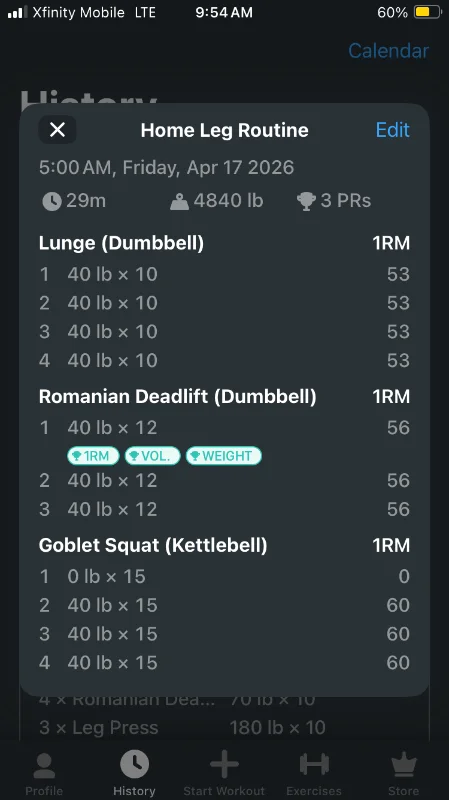
Task: Open Romanian Deadlift (Dumbbell) exercise details
Action: 178,396
